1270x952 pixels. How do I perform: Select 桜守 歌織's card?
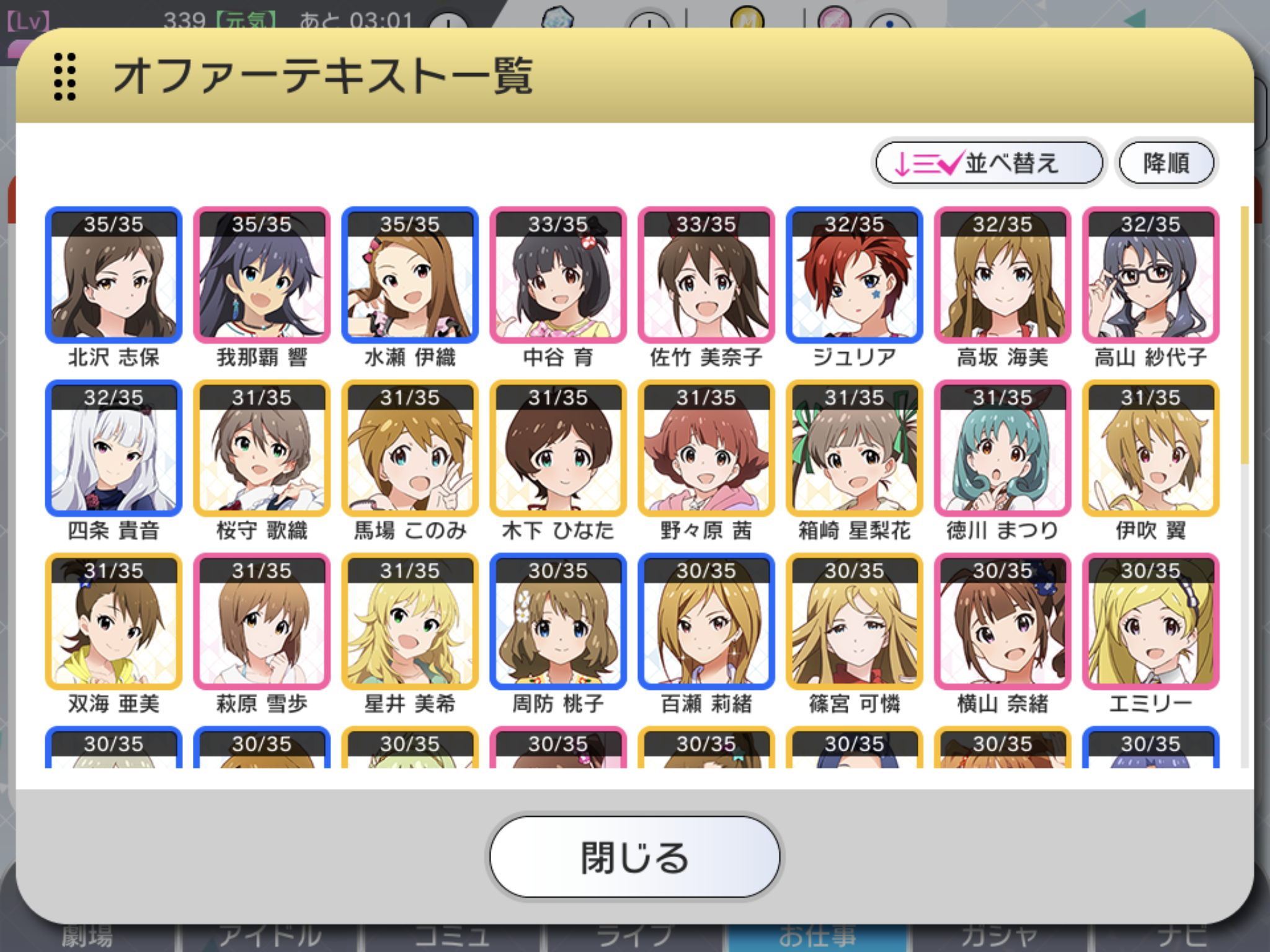tap(262, 449)
